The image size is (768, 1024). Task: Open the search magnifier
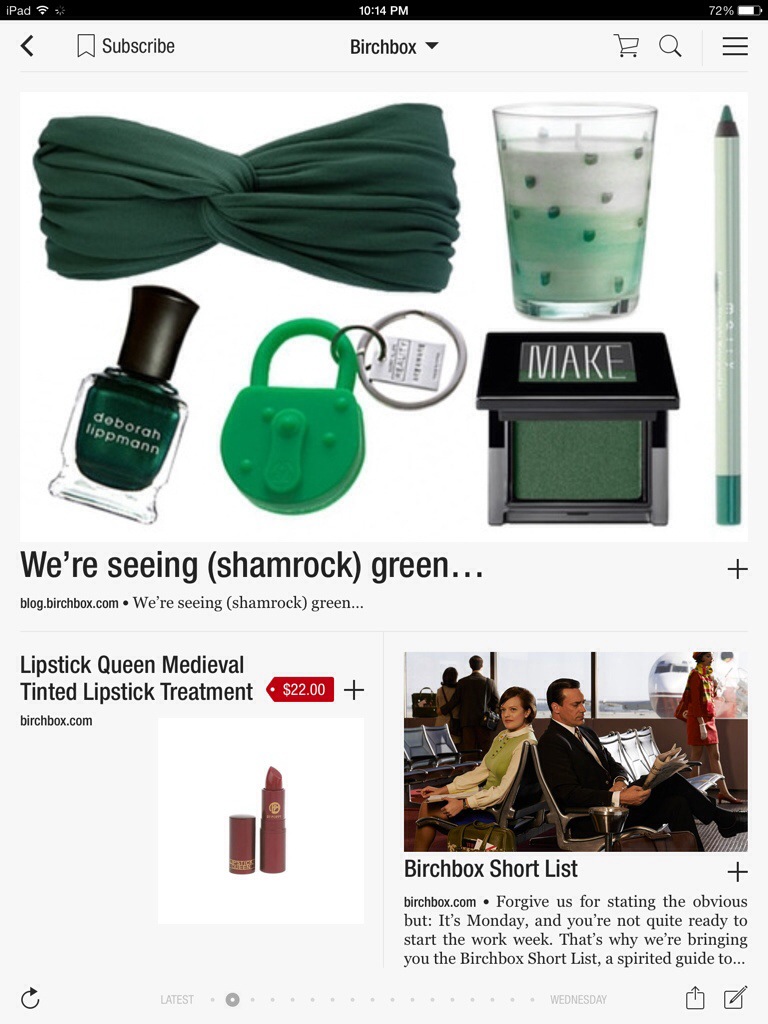point(670,46)
